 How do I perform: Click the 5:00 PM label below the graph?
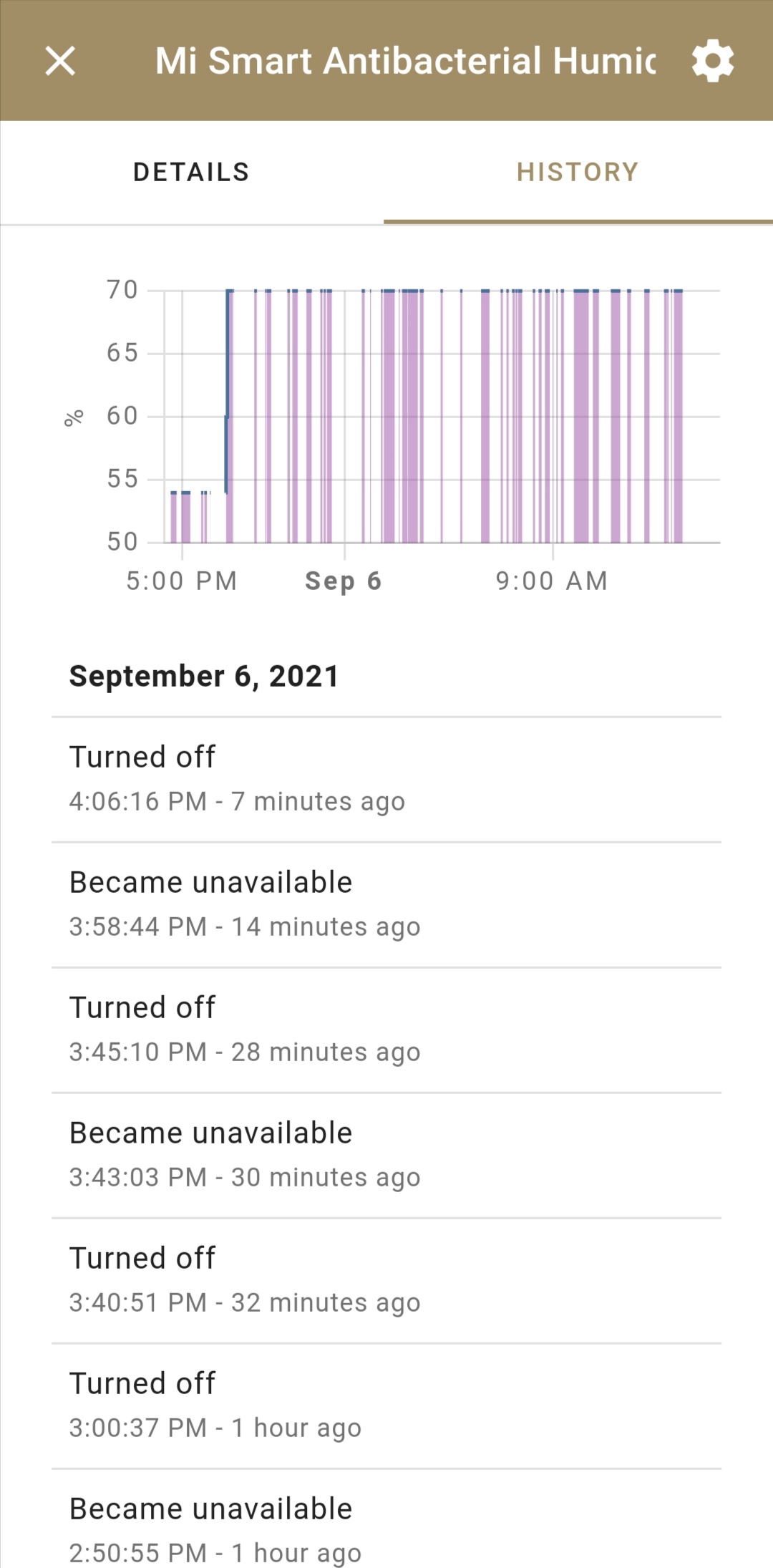[180, 581]
